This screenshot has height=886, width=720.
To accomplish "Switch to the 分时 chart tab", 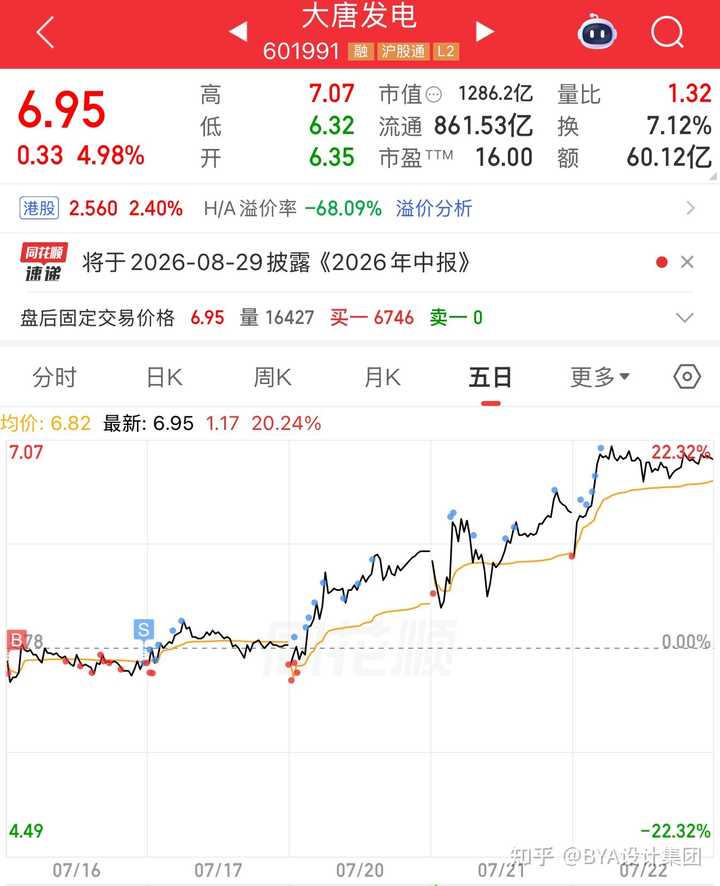I will click(54, 377).
